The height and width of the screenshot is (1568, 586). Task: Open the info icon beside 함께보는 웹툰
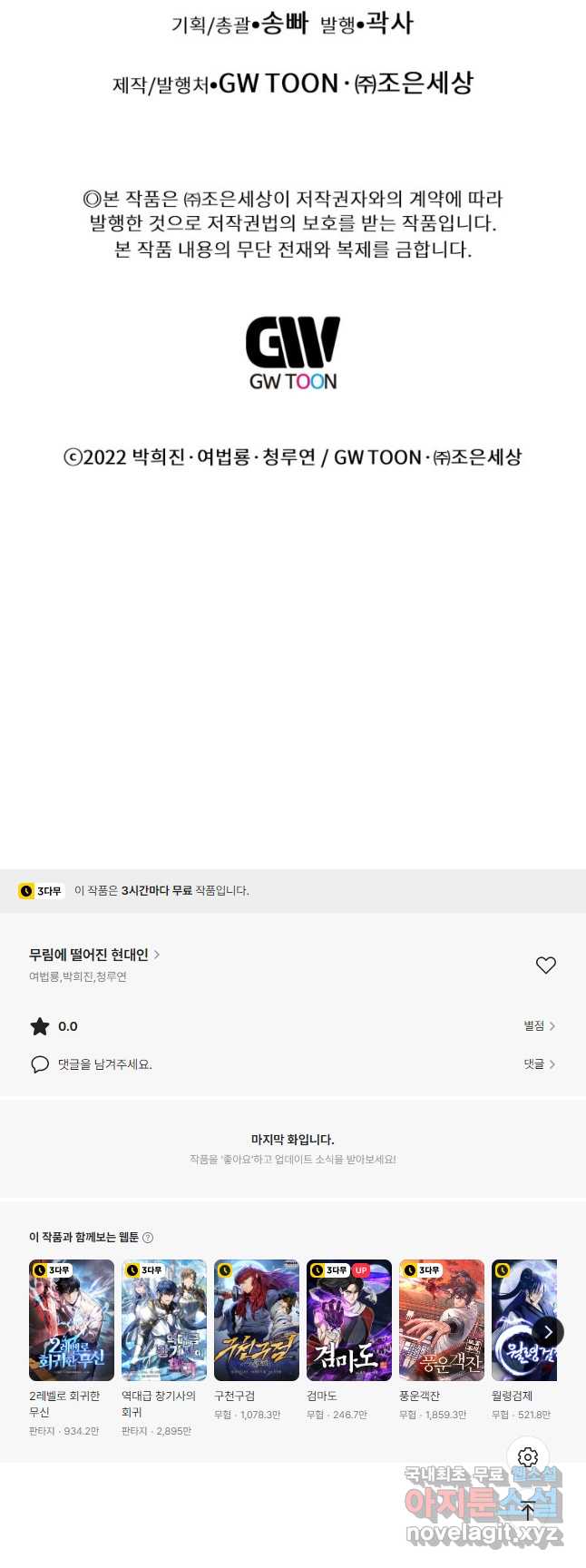click(148, 1238)
